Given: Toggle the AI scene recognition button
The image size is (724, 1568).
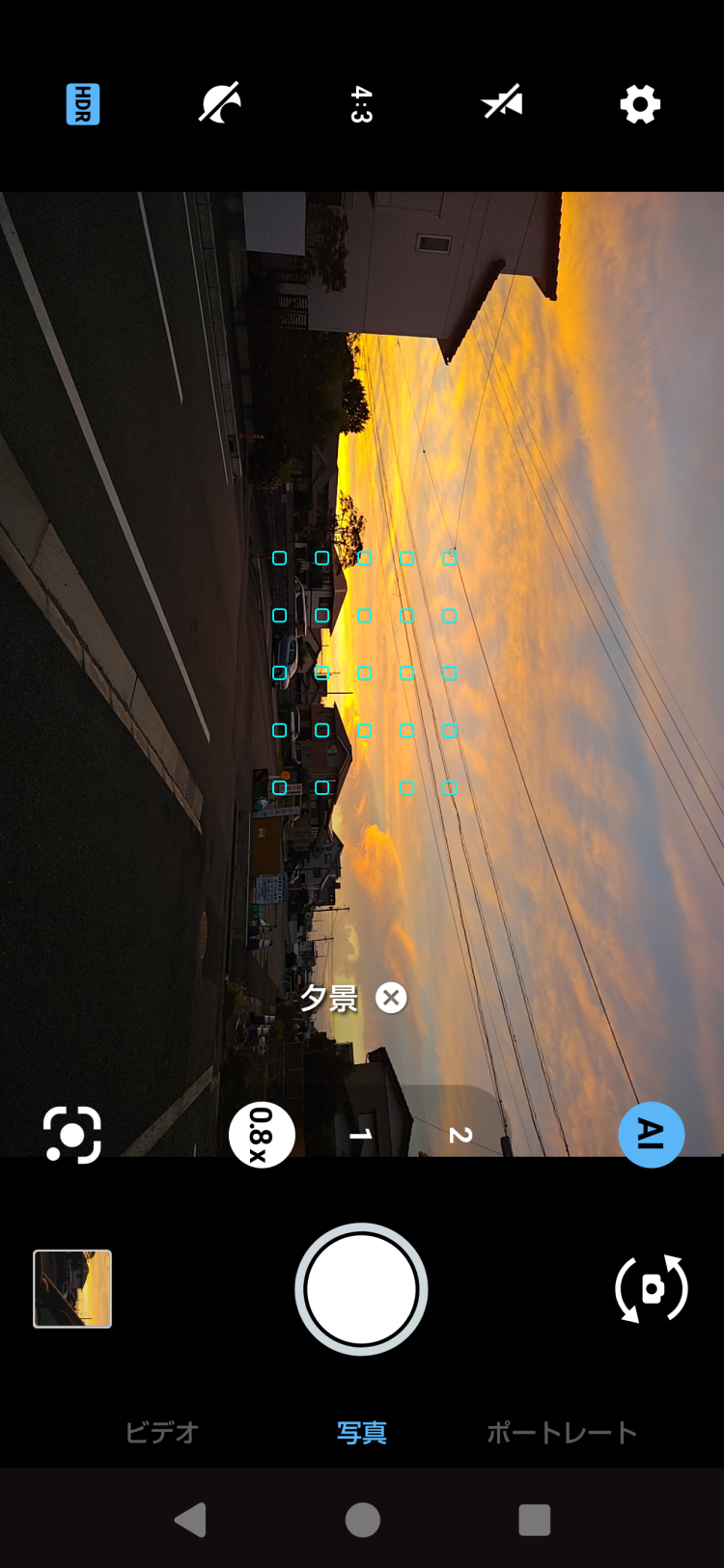Looking at the screenshot, I should (652, 1135).
